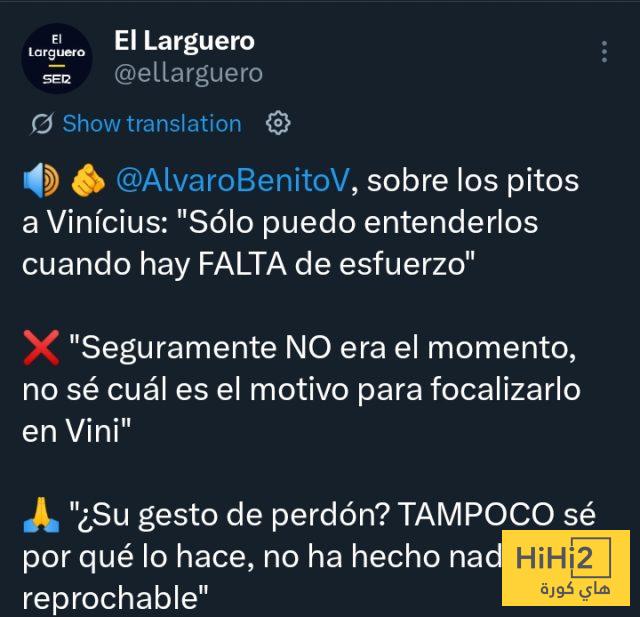Image resolution: width=640 pixels, height=617 pixels.
Task: Open El Larguero's profile picture
Action: tap(56, 59)
